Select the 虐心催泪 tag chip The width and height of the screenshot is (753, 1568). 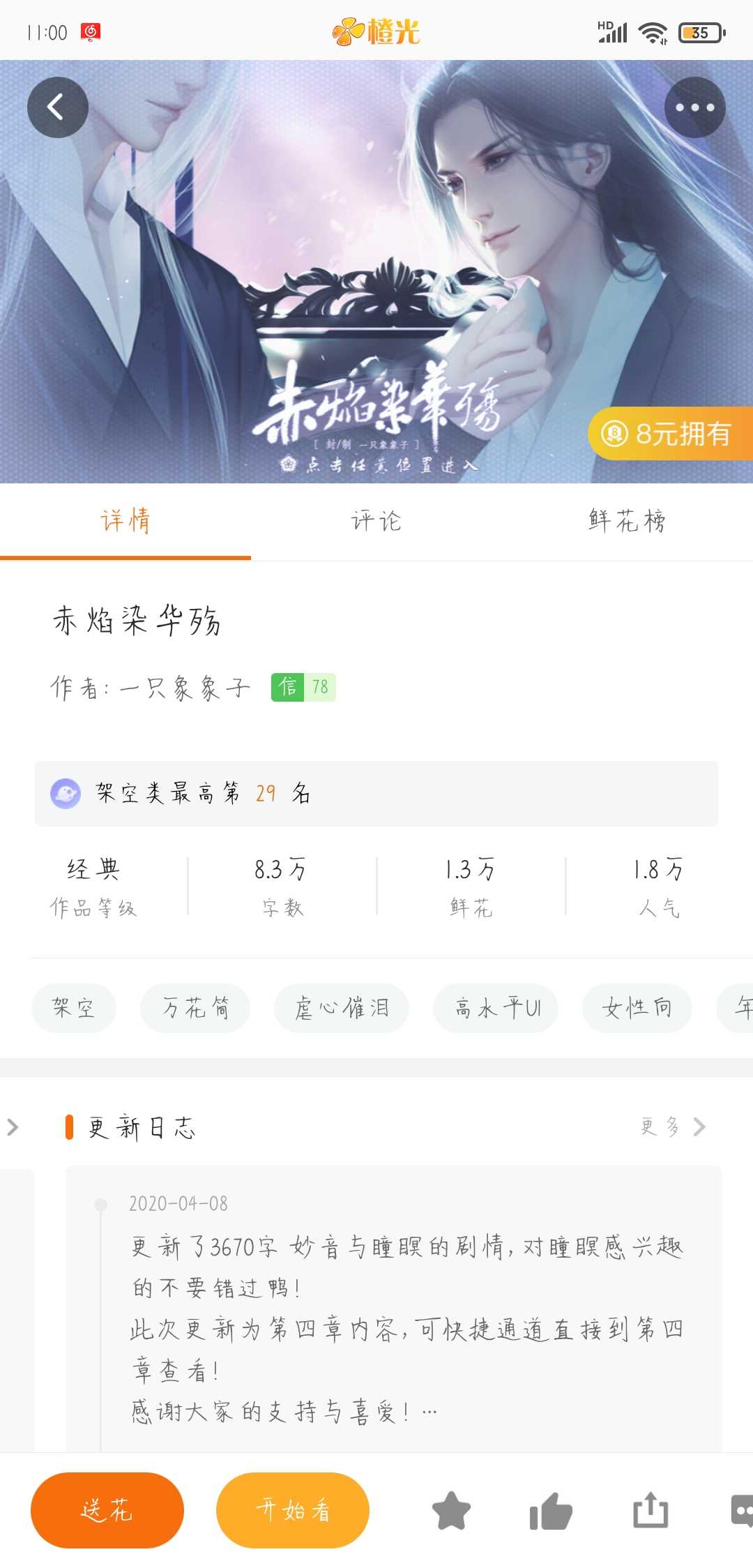click(342, 1008)
